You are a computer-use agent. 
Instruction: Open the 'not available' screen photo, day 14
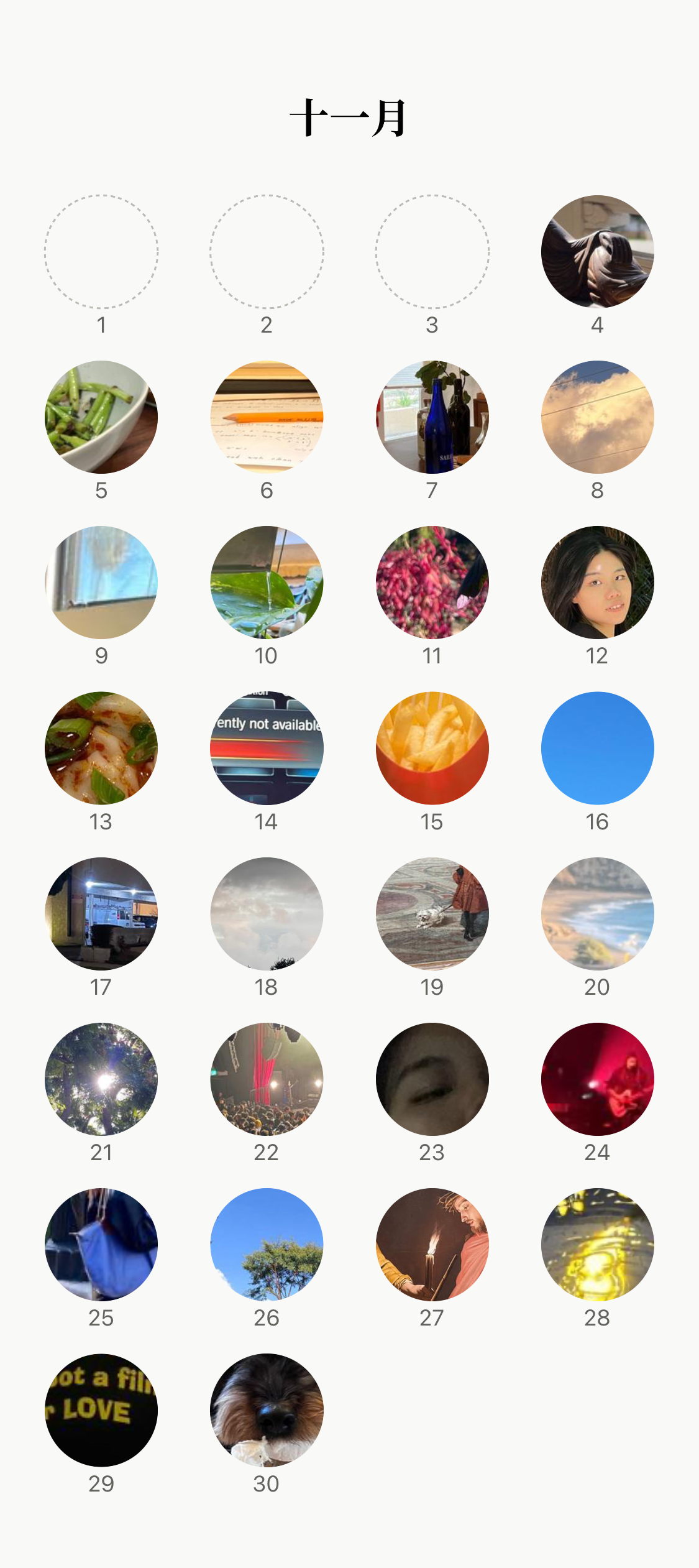pos(267,748)
